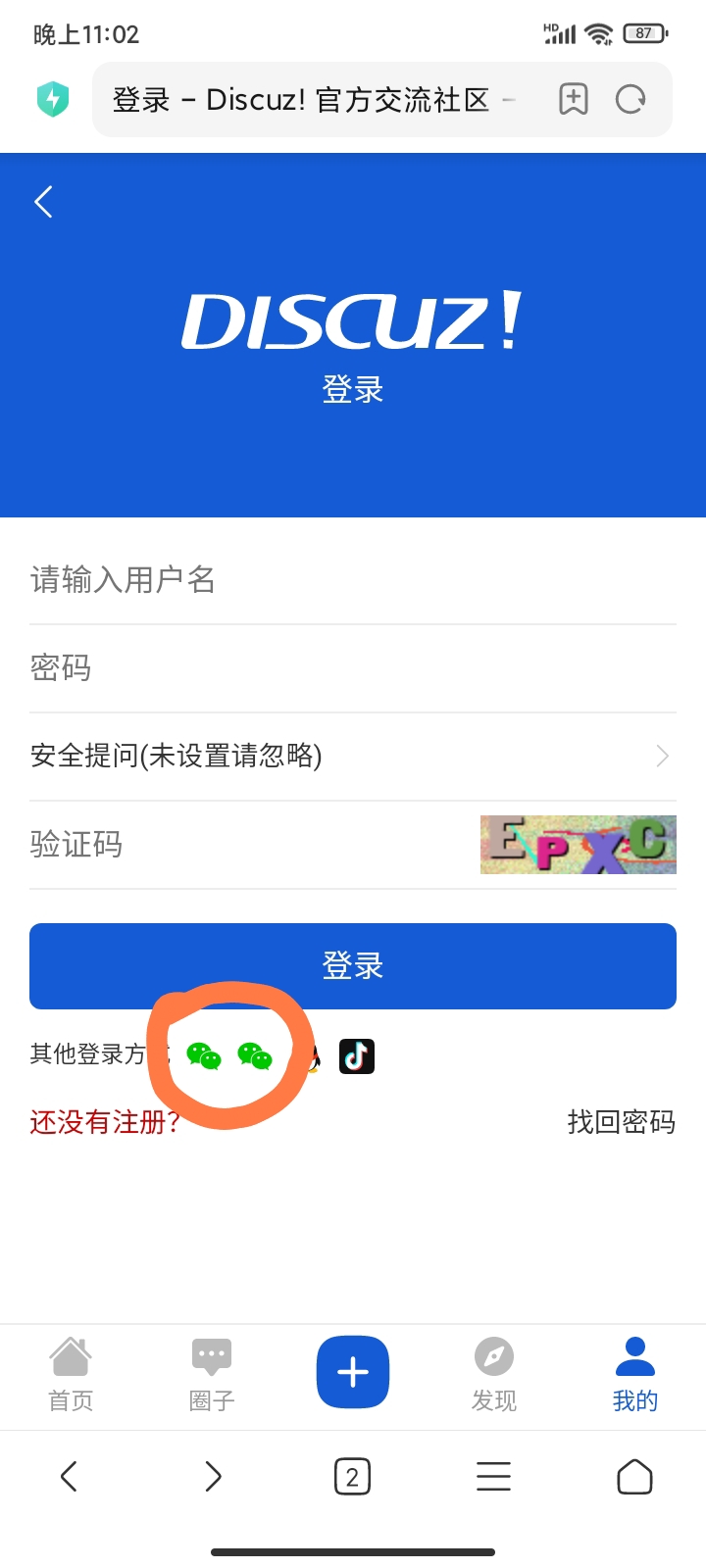Enter the 验证码 captcha field
This screenshot has height=1568, width=706.
click(x=245, y=845)
